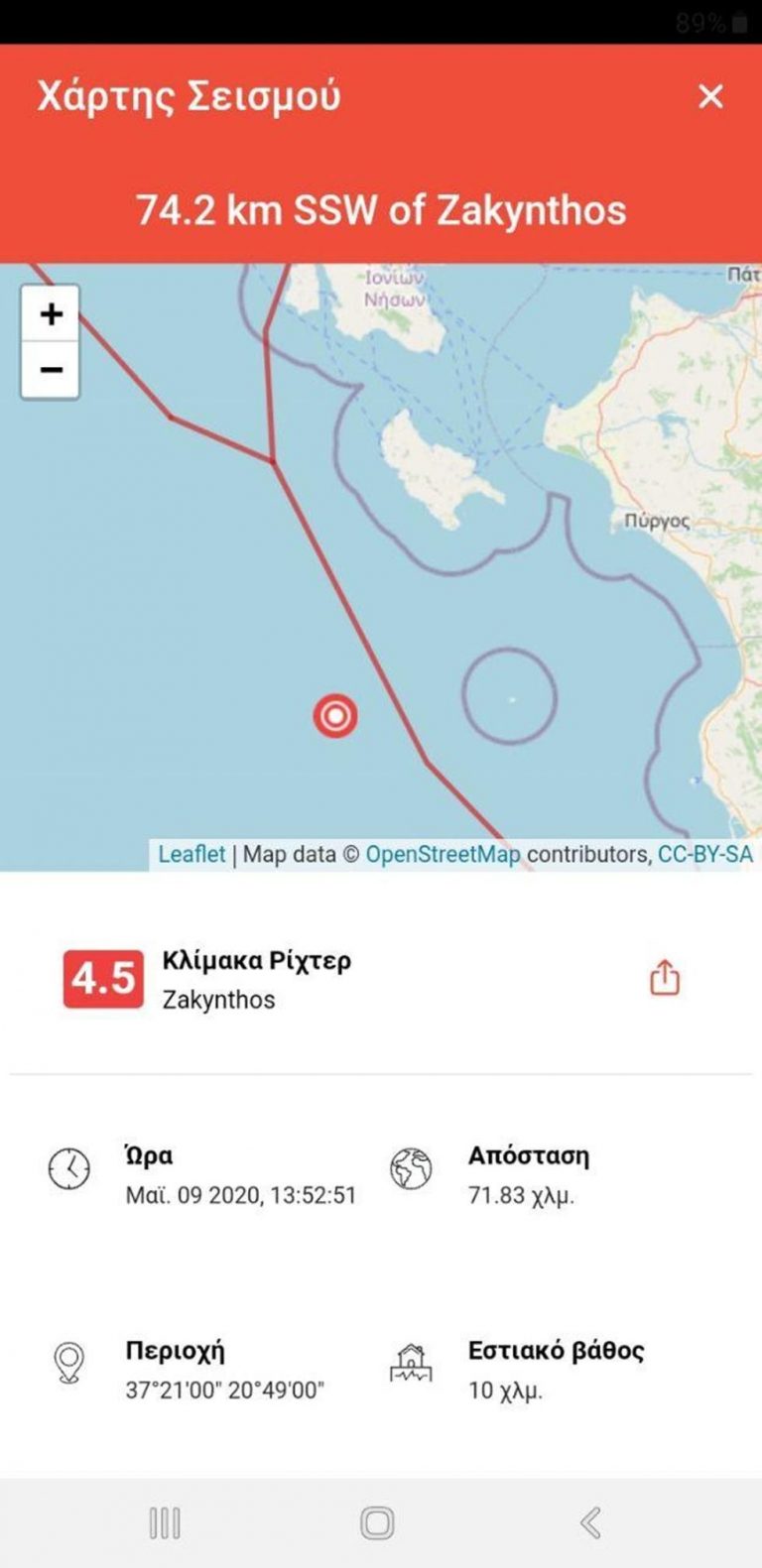The image size is (762, 1568).
Task: Zoom out on the map
Action: pos(51,370)
